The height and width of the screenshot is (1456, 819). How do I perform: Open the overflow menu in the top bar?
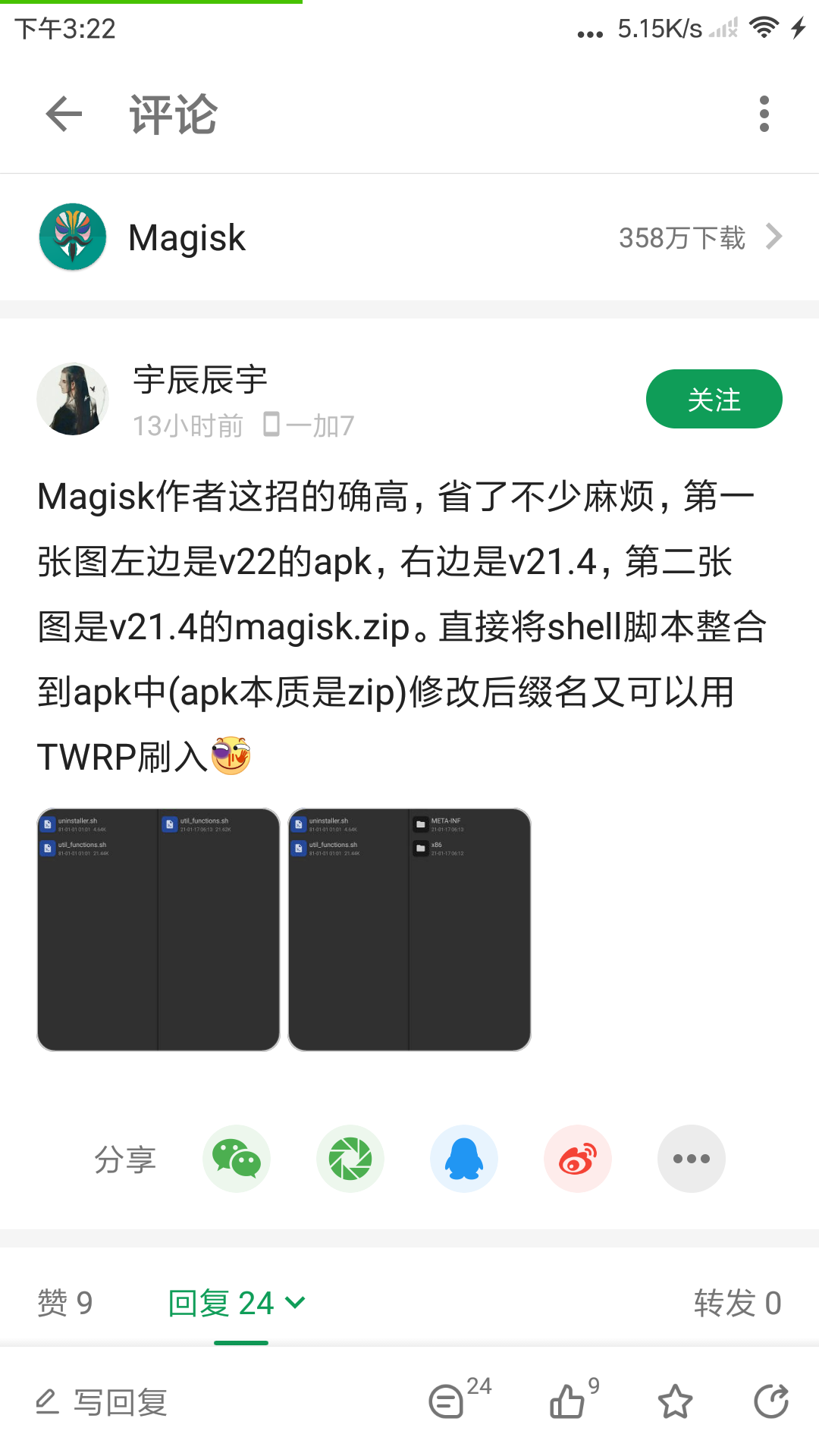coord(764,115)
